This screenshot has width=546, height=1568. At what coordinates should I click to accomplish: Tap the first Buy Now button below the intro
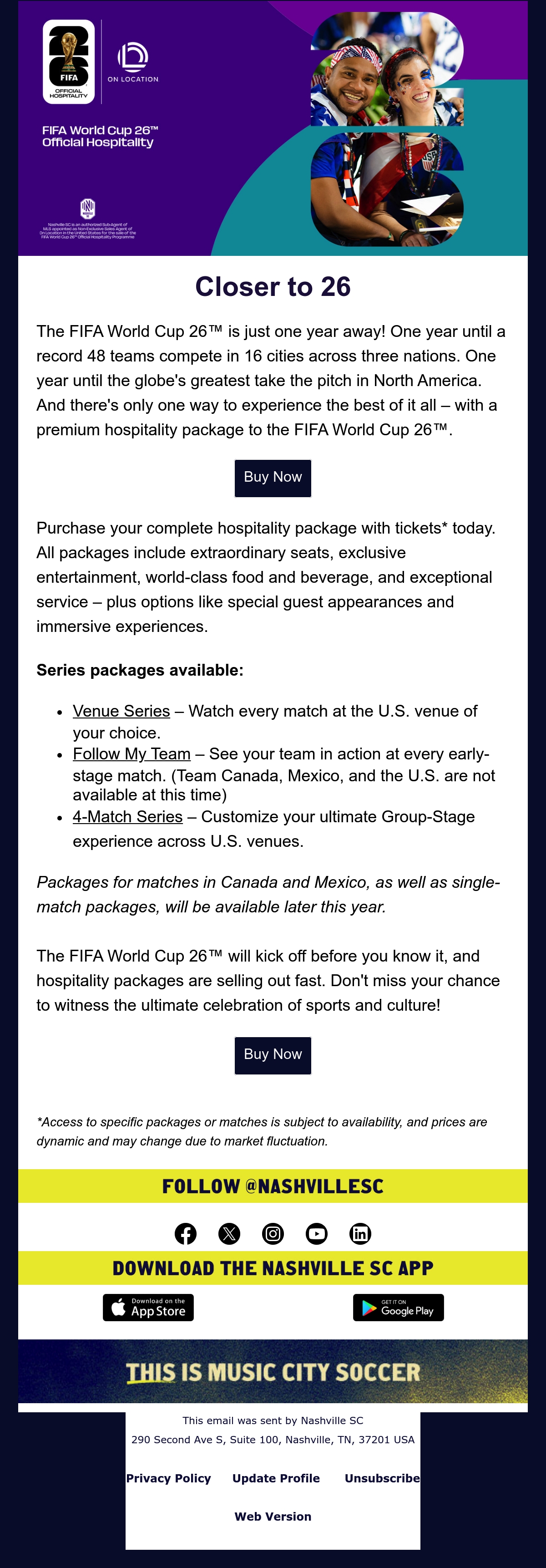(x=273, y=478)
